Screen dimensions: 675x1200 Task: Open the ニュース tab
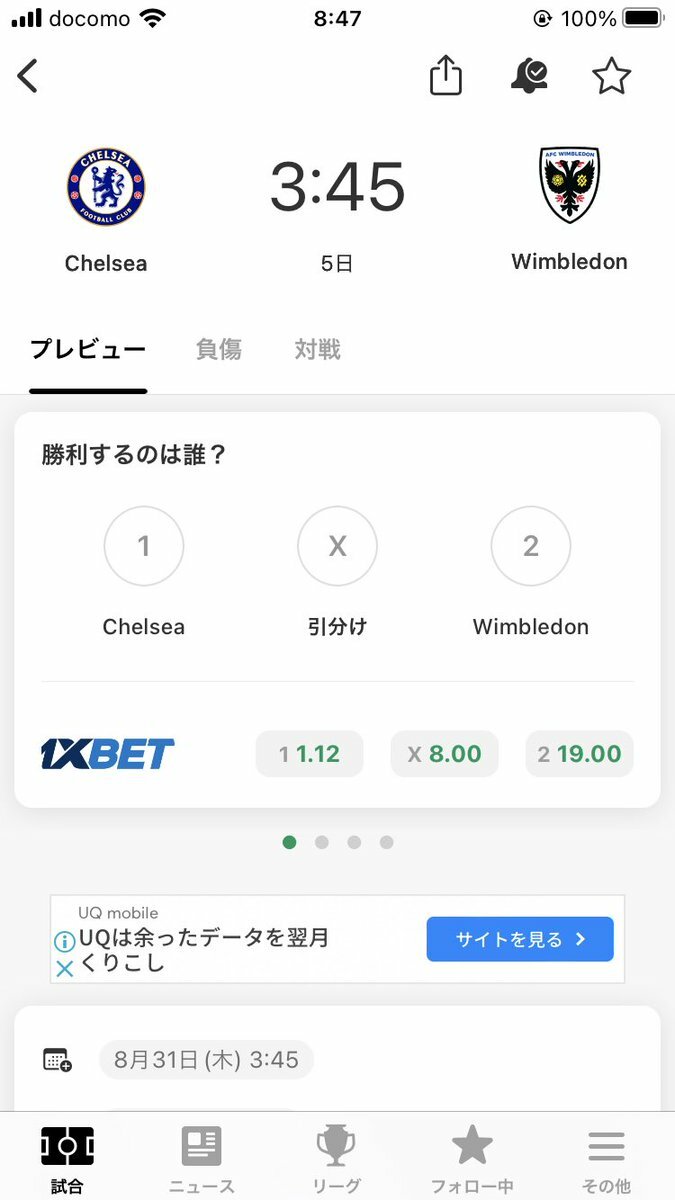[201, 1160]
